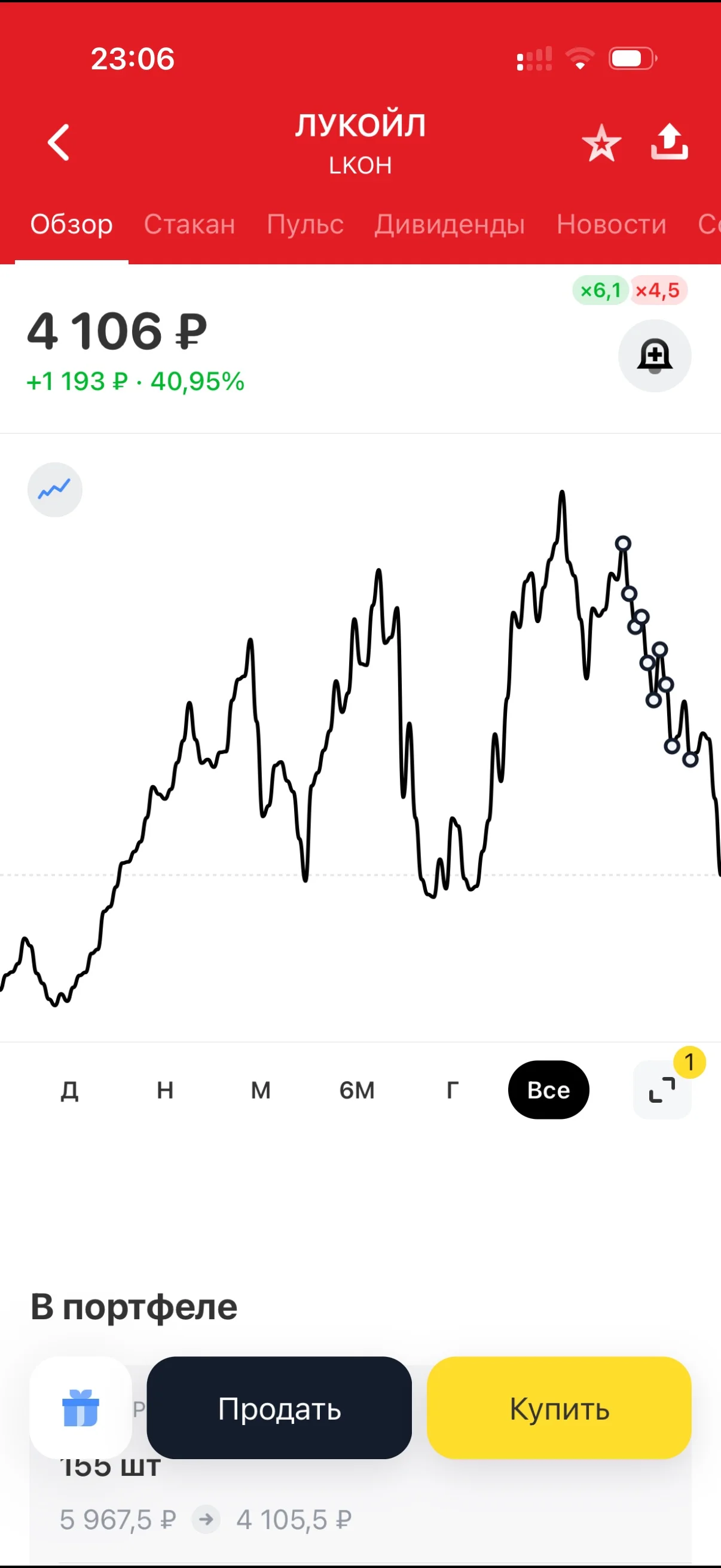
Task: Expand the chart to fullscreen
Action: pyautogui.click(x=662, y=1090)
